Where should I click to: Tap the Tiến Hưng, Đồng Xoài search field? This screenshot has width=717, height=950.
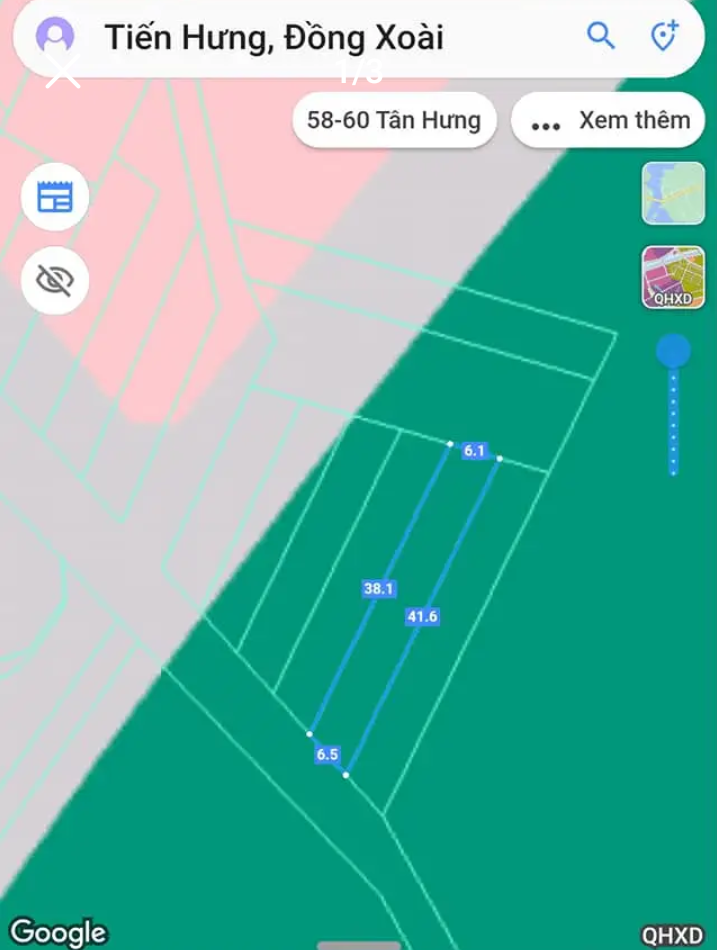(x=300, y=38)
